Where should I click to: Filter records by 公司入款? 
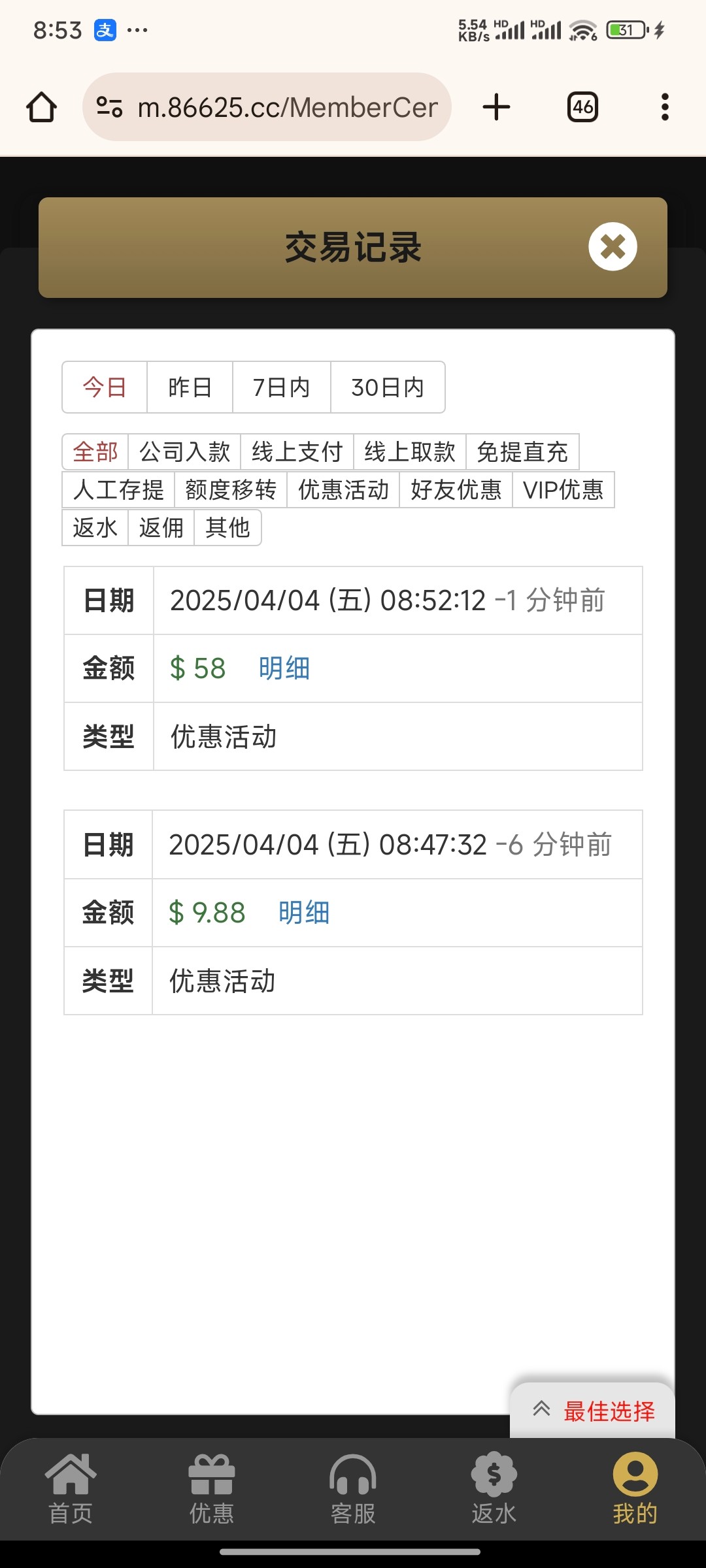[x=184, y=451]
